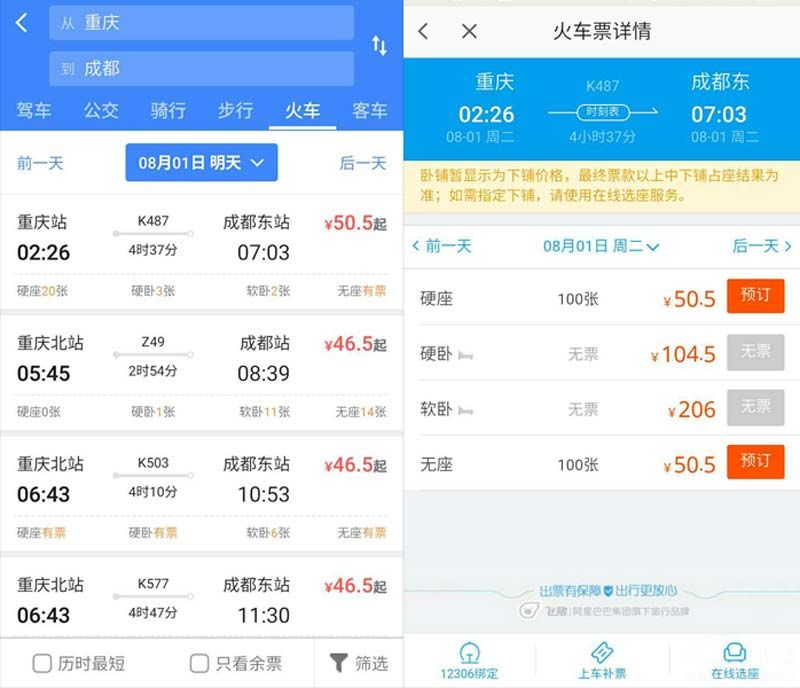This screenshot has height=688, width=800.
Task: Edit the destination field showing 成都
Action: [201, 68]
